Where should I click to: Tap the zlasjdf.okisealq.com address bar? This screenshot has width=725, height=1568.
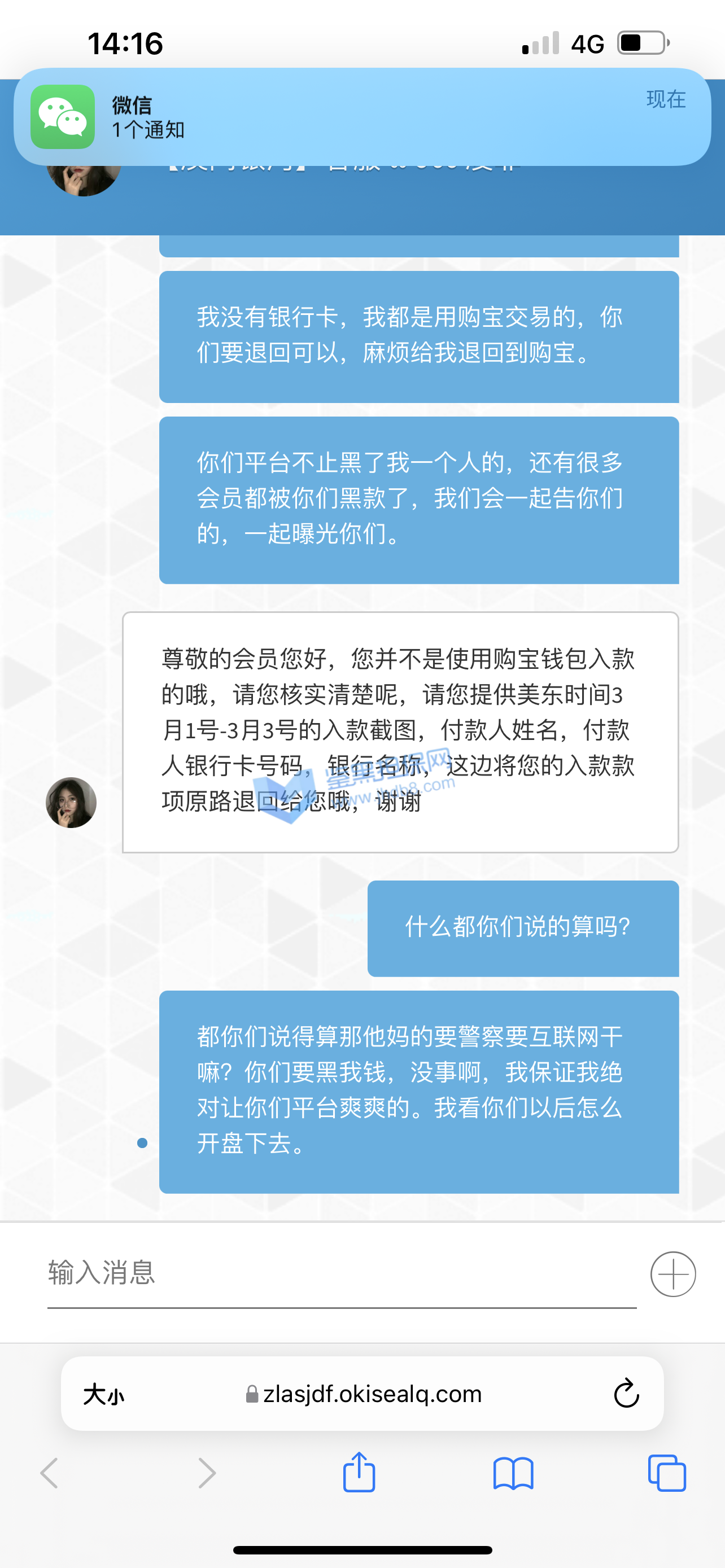point(372,1394)
